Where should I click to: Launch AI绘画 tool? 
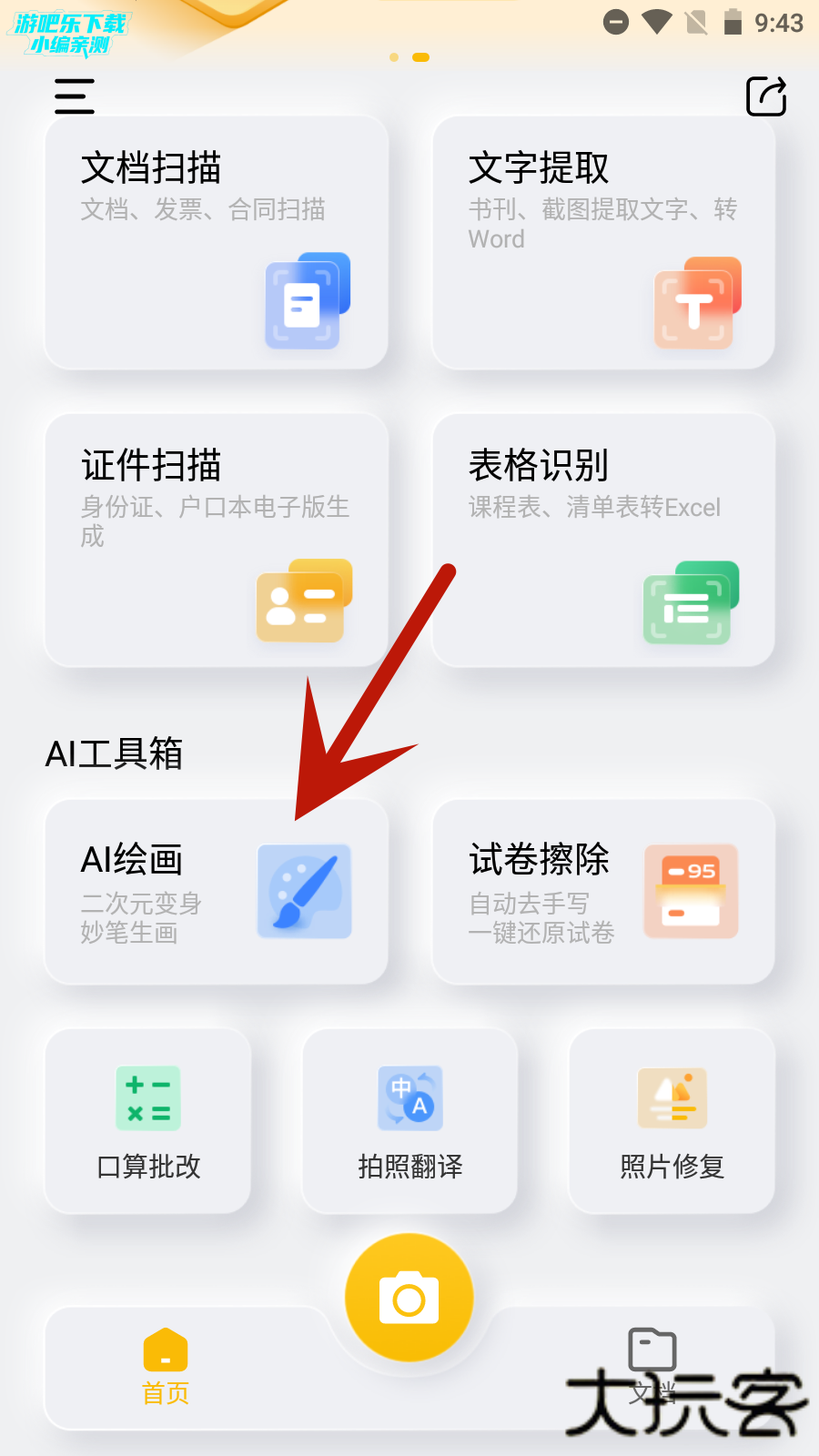(217, 892)
